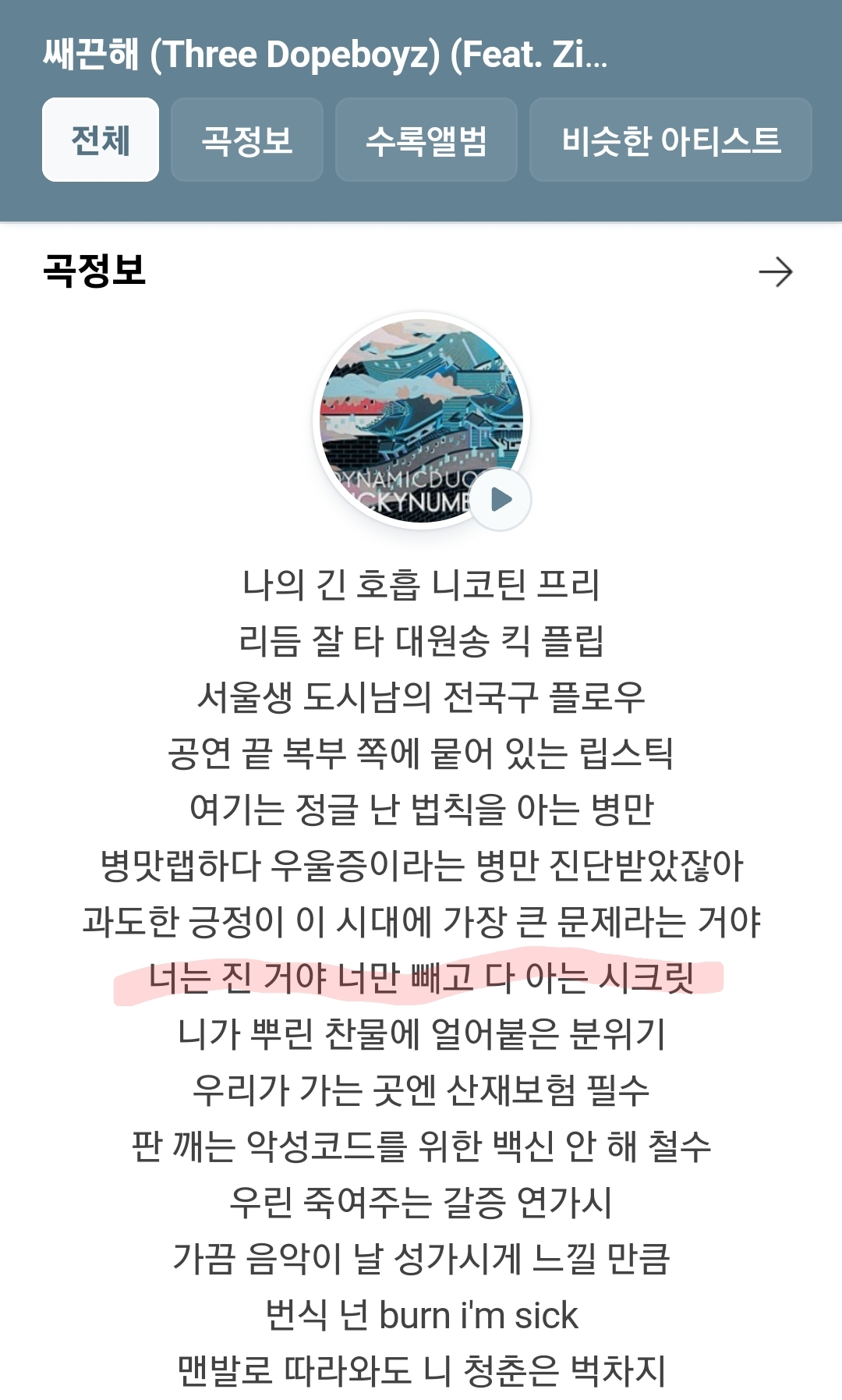Image resolution: width=842 pixels, height=1400 pixels.
Task: Select the 전체 tab
Action: [x=101, y=140]
